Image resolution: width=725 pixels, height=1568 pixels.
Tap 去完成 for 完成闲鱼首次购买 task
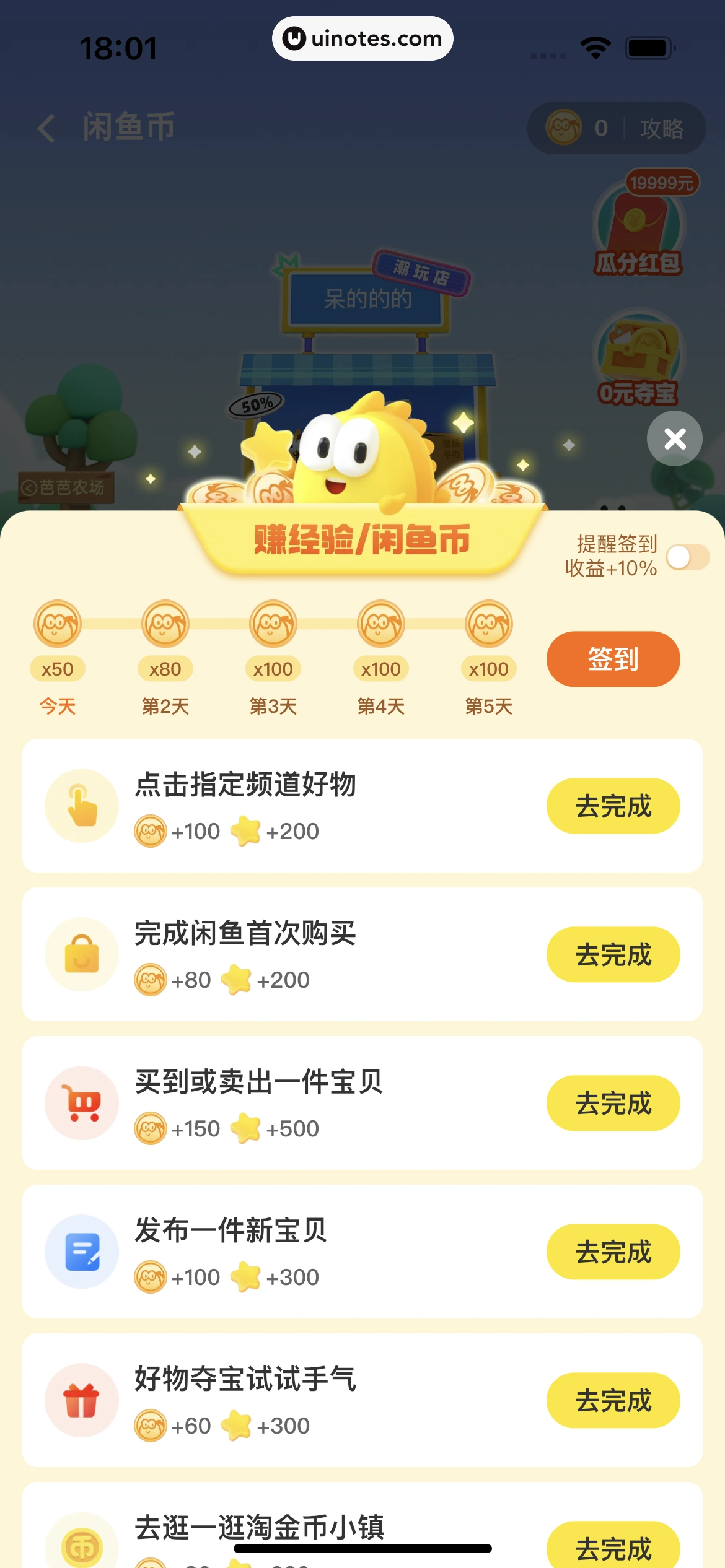[613, 954]
